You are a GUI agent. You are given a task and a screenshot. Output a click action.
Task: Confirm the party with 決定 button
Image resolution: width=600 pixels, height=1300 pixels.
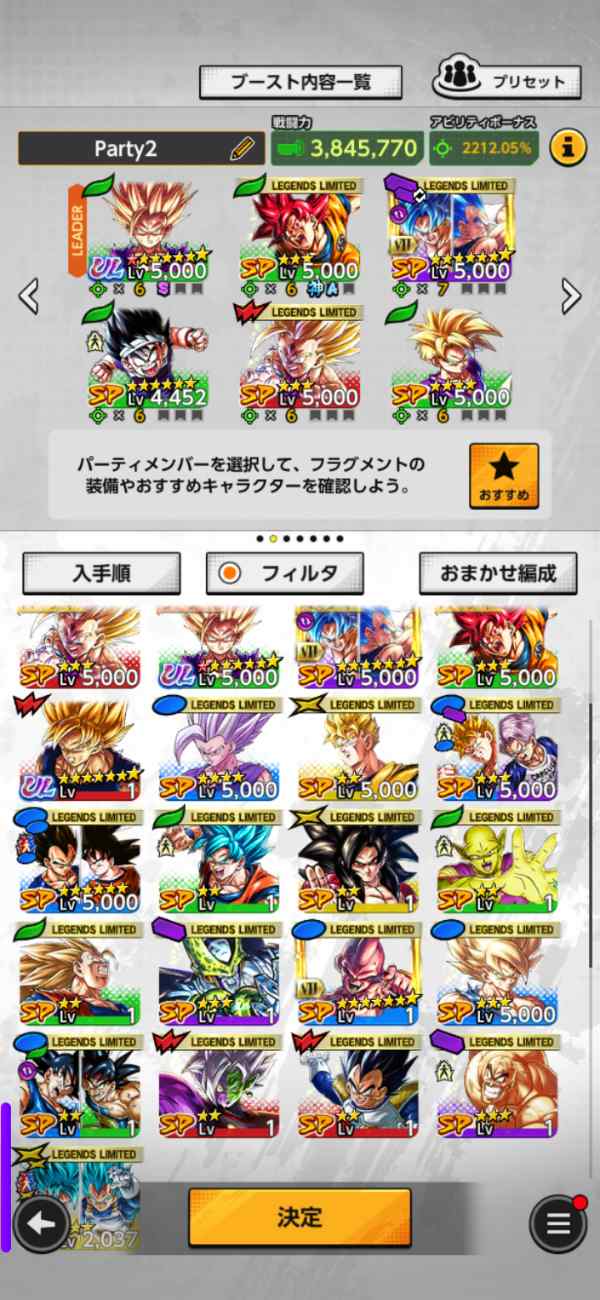coord(299,1216)
